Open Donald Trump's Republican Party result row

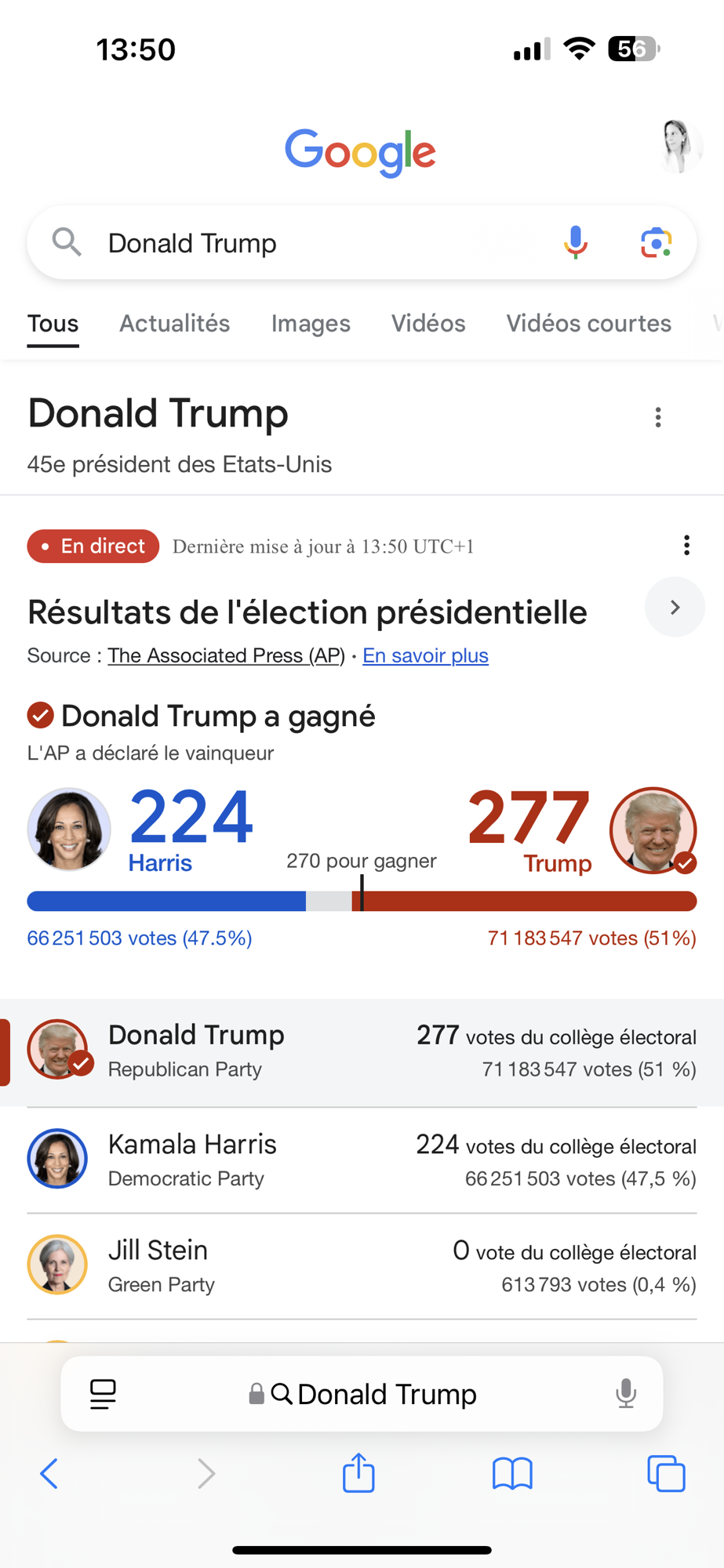tap(362, 1051)
